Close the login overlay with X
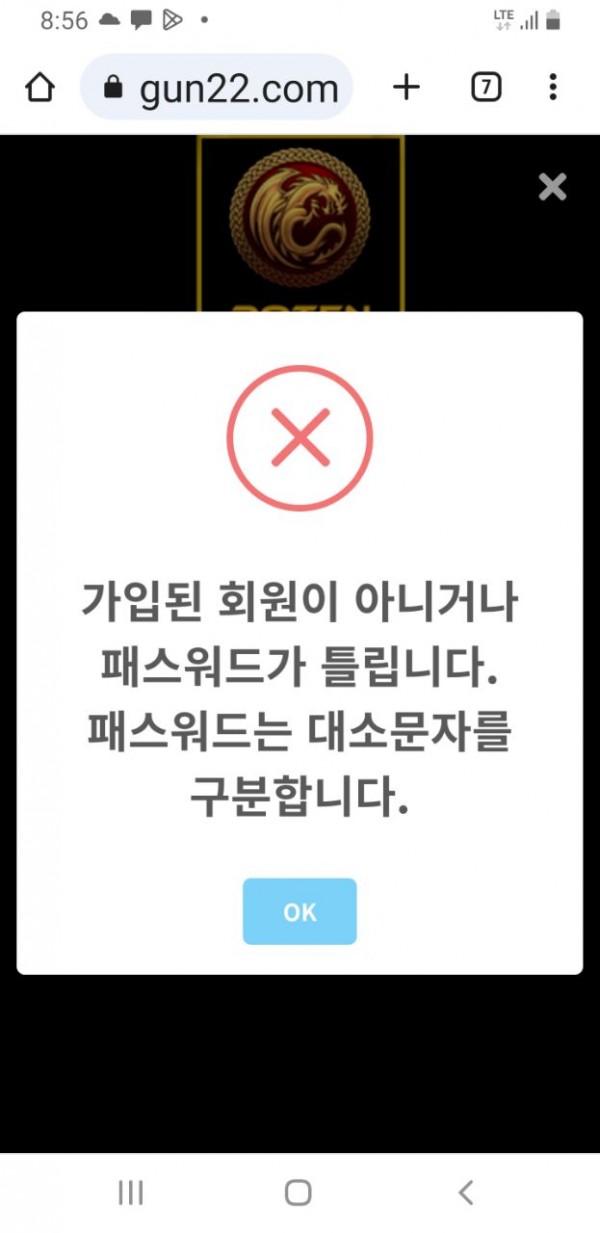 coord(552,187)
